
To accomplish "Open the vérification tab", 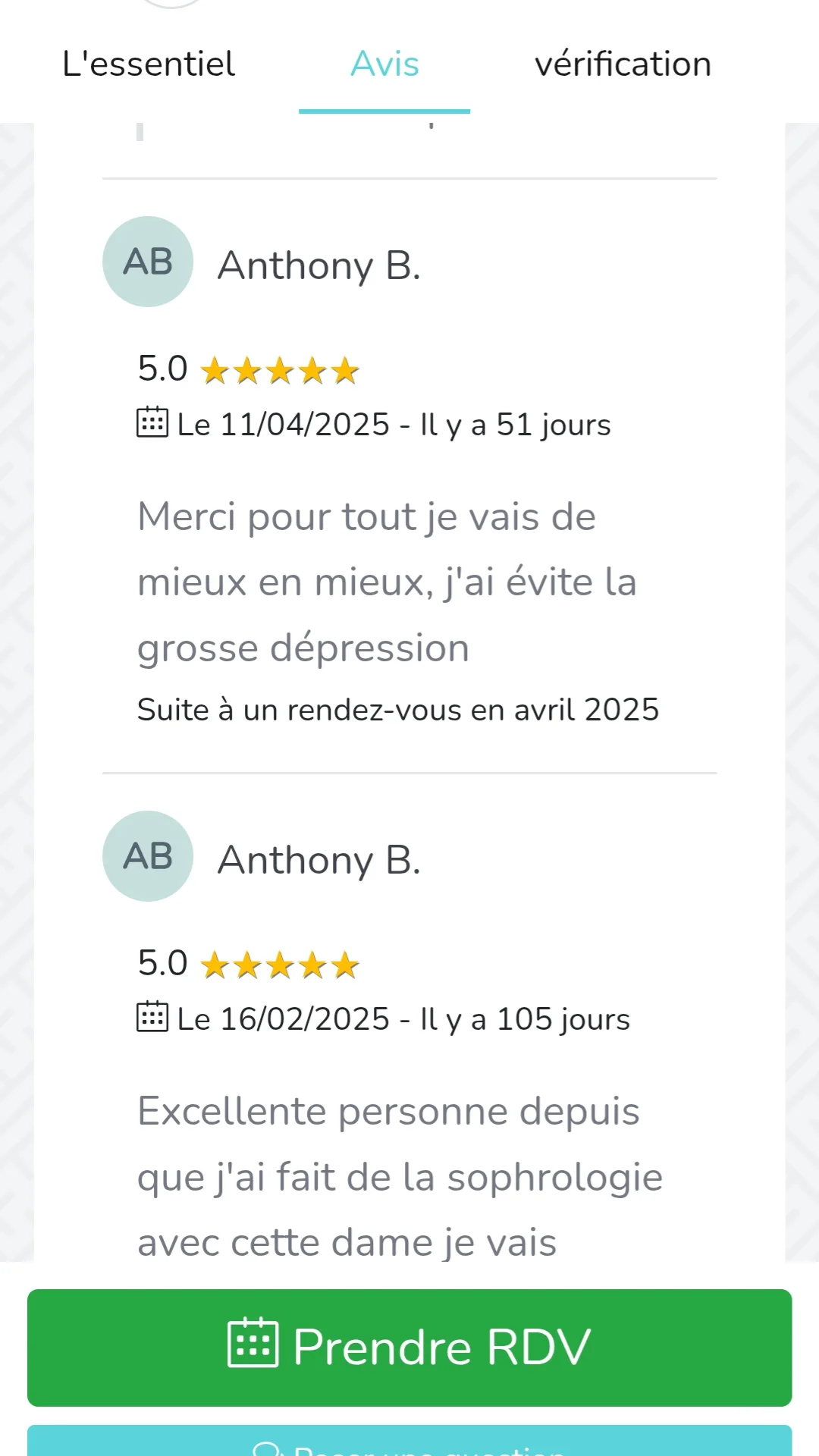I will (623, 64).
